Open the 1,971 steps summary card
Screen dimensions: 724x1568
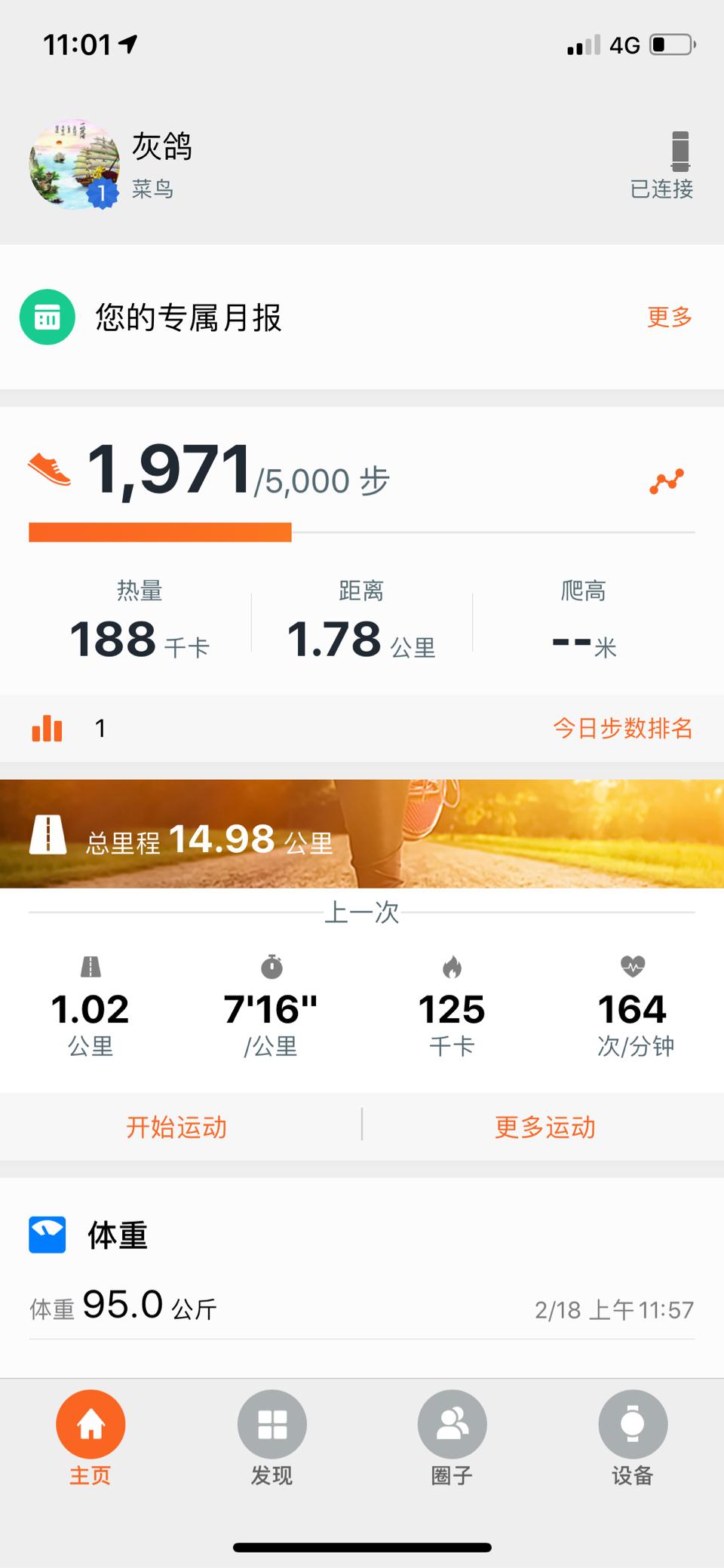[362, 551]
